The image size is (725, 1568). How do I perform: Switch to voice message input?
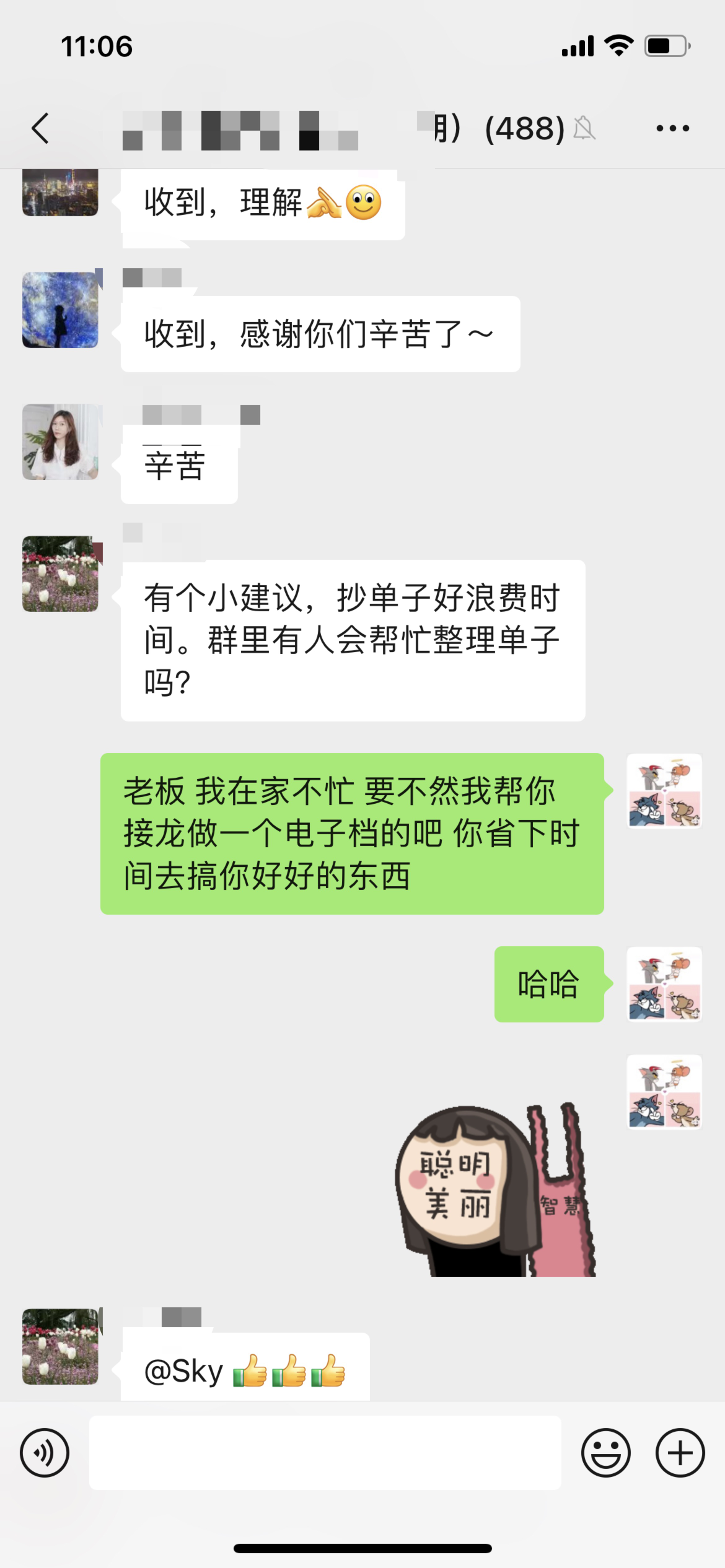[45, 1453]
